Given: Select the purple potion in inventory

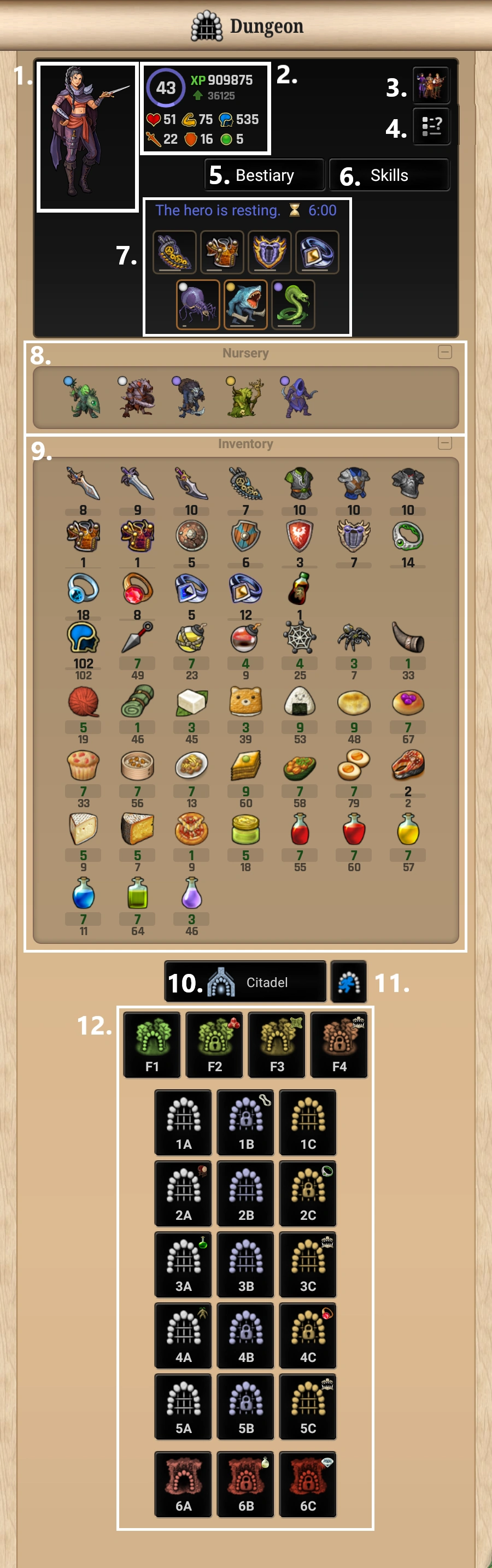Looking at the screenshot, I should (x=191, y=894).
